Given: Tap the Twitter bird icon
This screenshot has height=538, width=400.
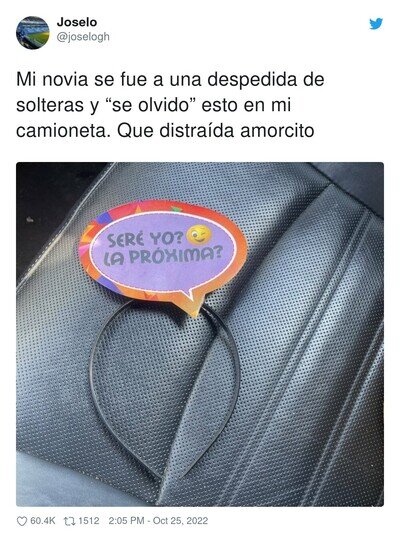Looking at the screenshot, I should [x=376, y=24].
